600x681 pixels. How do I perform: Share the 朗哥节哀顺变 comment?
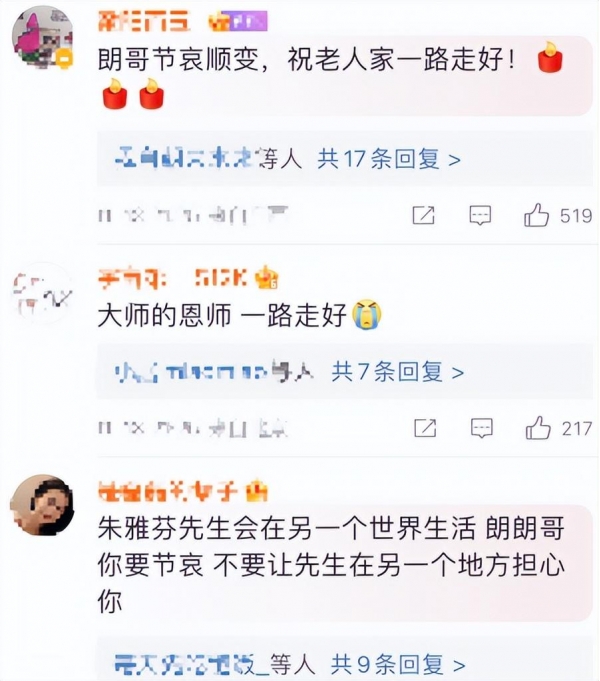point(424,215)
